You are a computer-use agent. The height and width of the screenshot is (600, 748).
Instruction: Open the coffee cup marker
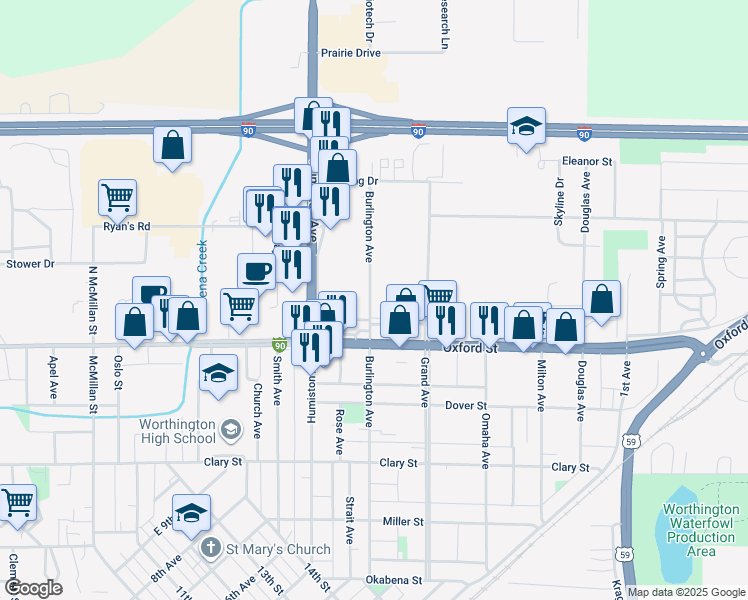click(256, 271)
